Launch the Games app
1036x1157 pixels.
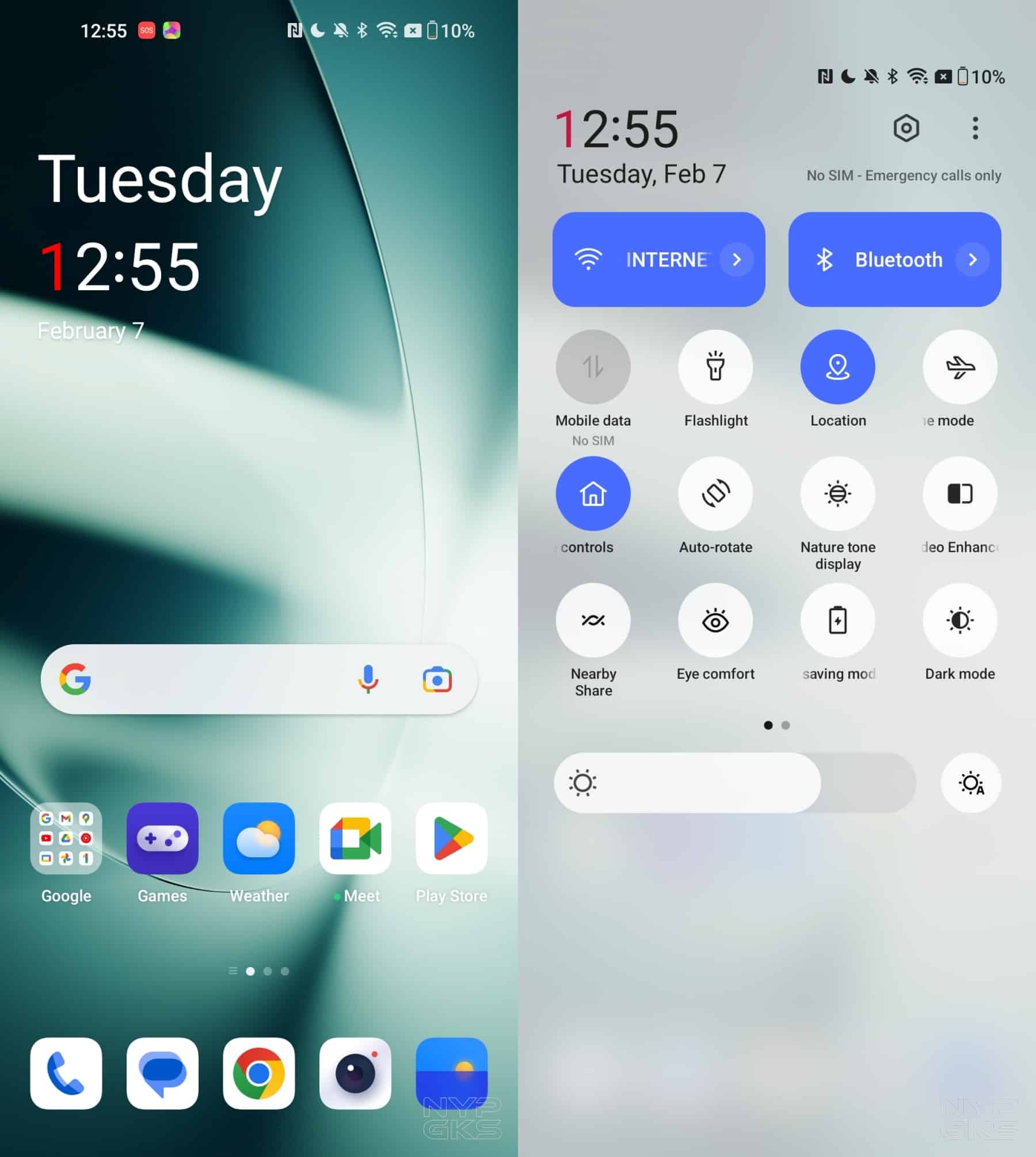(x=162, y=838)
